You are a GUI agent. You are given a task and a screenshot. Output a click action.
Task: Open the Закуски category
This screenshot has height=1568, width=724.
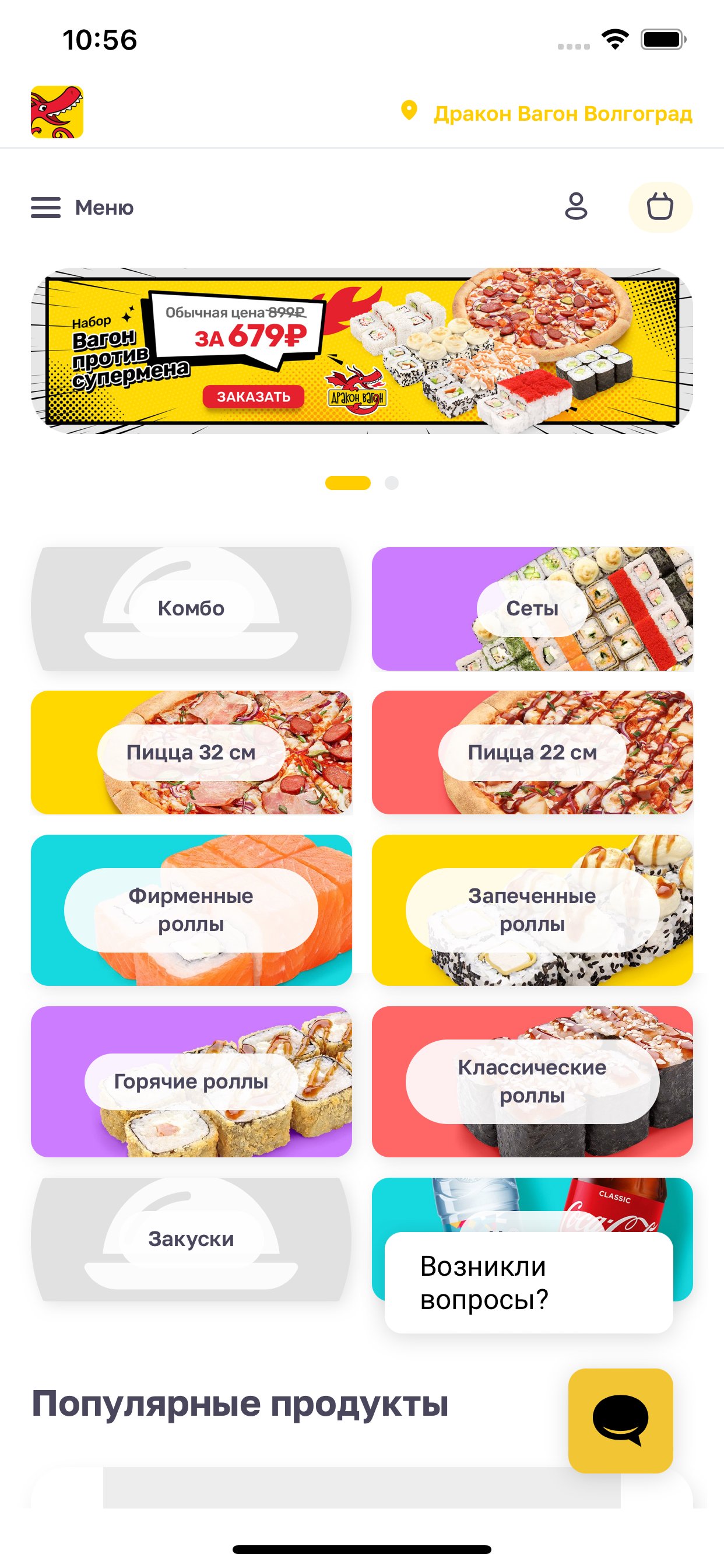tap(191, 1240)
